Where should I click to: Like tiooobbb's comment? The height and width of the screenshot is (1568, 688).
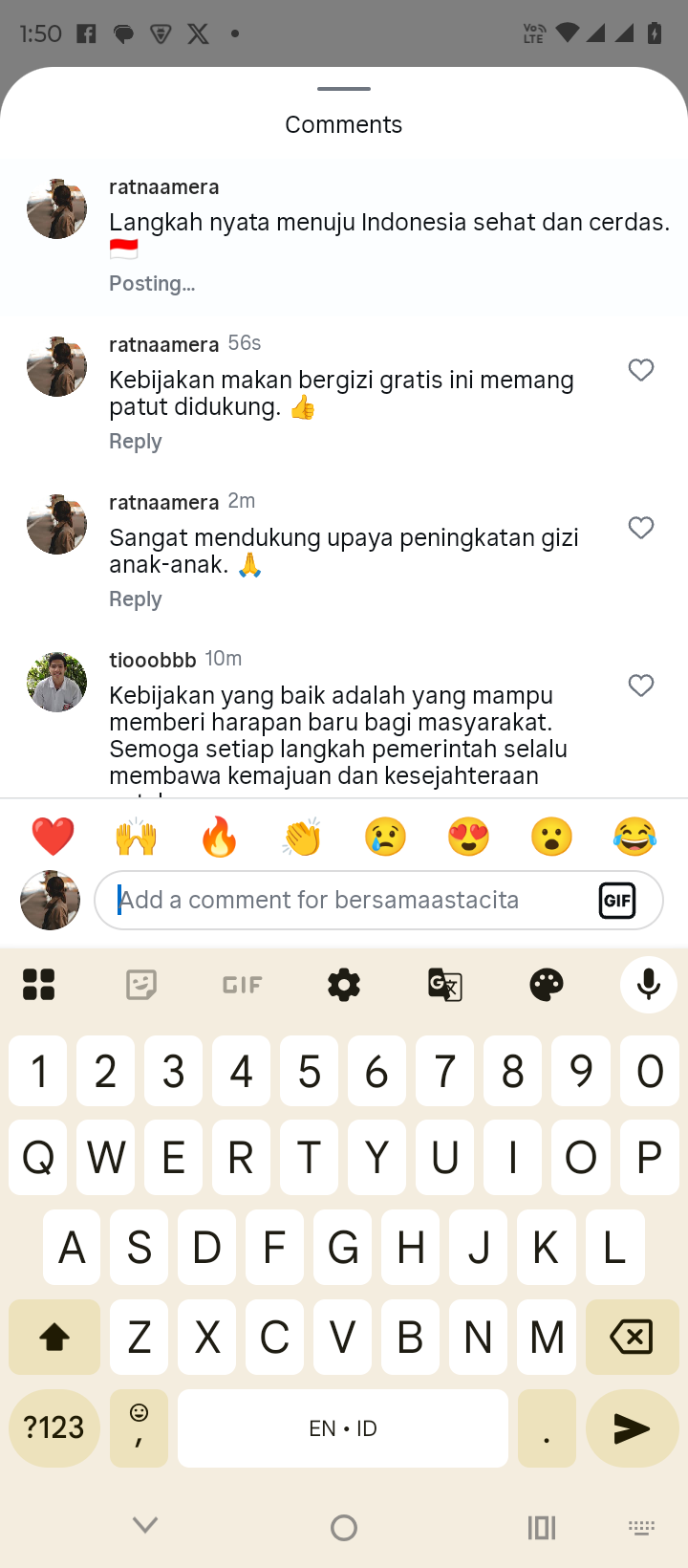point(641,686)
